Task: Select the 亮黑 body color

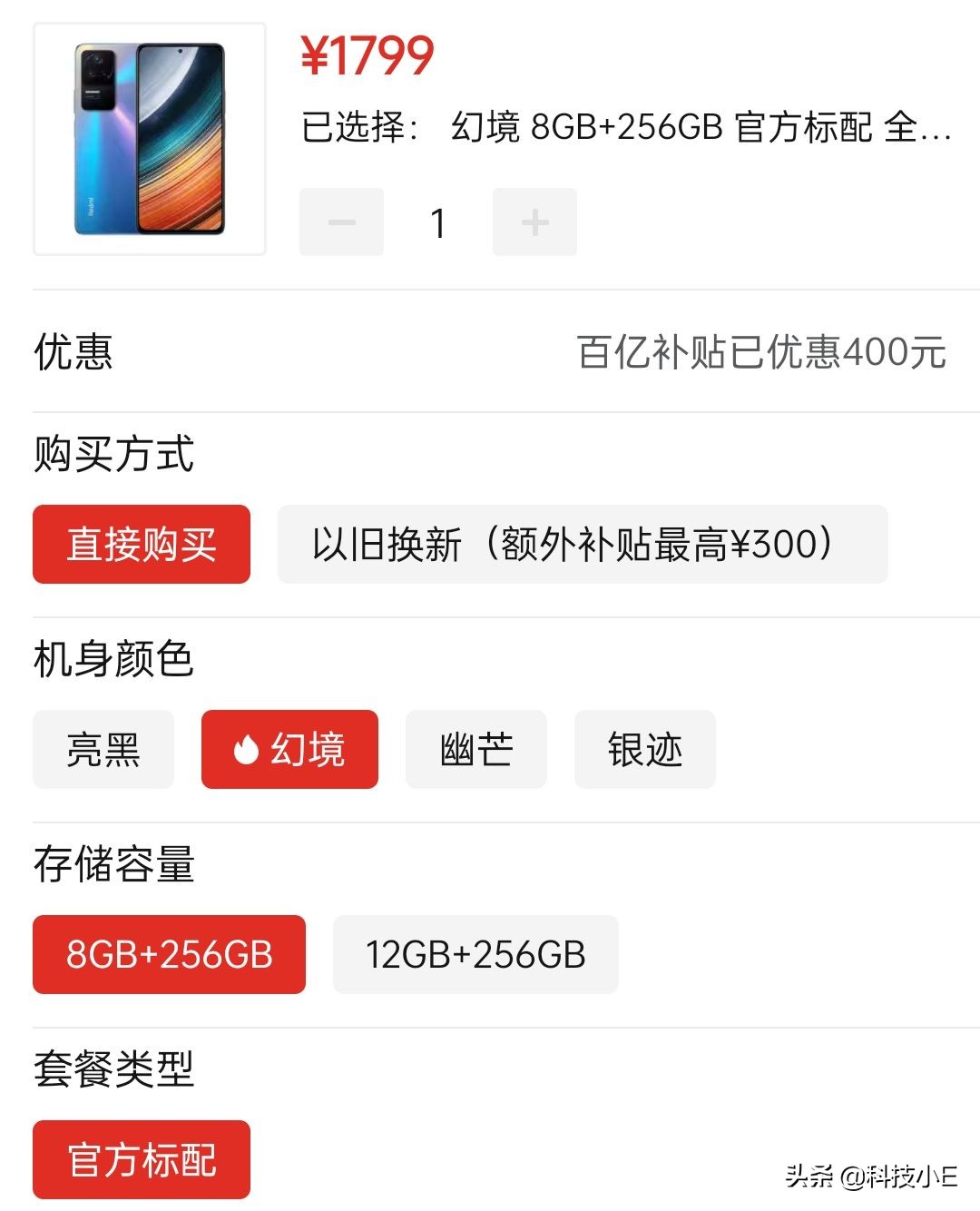Action: tap(102, 749)
